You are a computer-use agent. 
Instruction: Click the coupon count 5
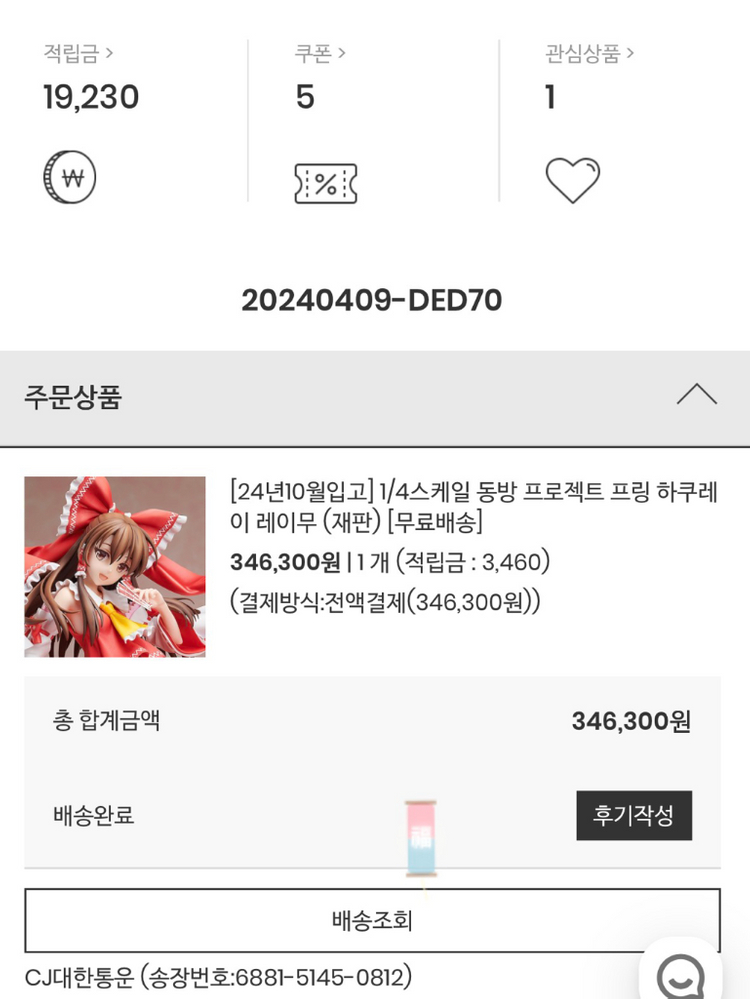click(x=307, y=97)
